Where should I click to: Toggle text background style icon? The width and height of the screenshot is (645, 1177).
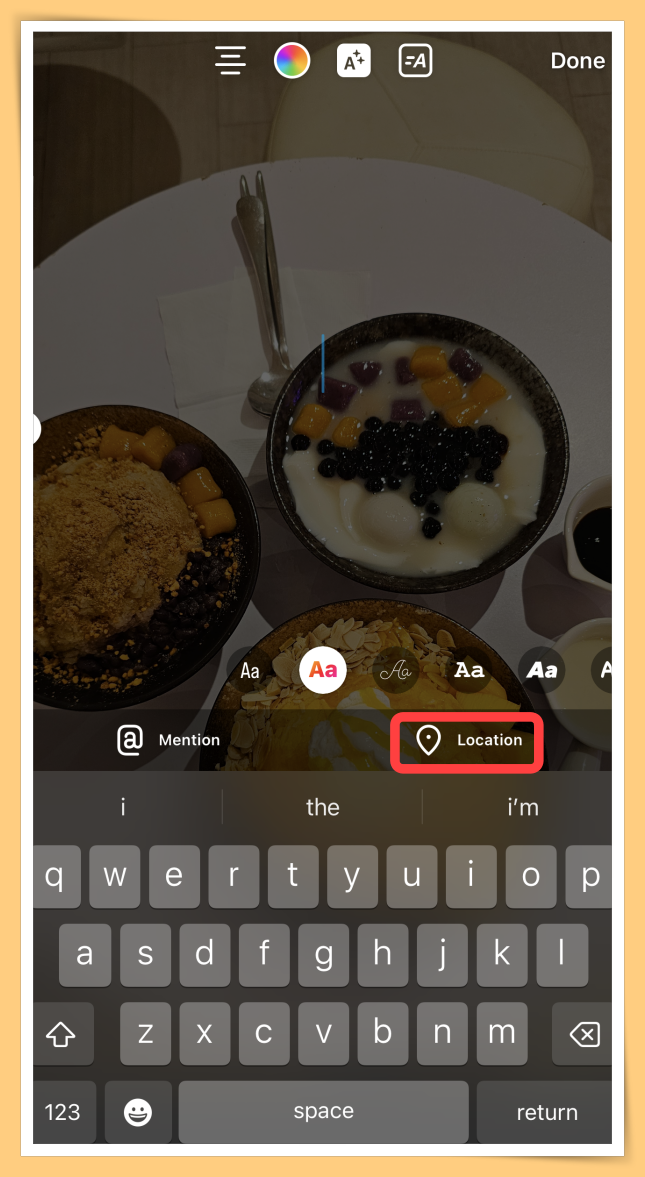coord(414,61)
